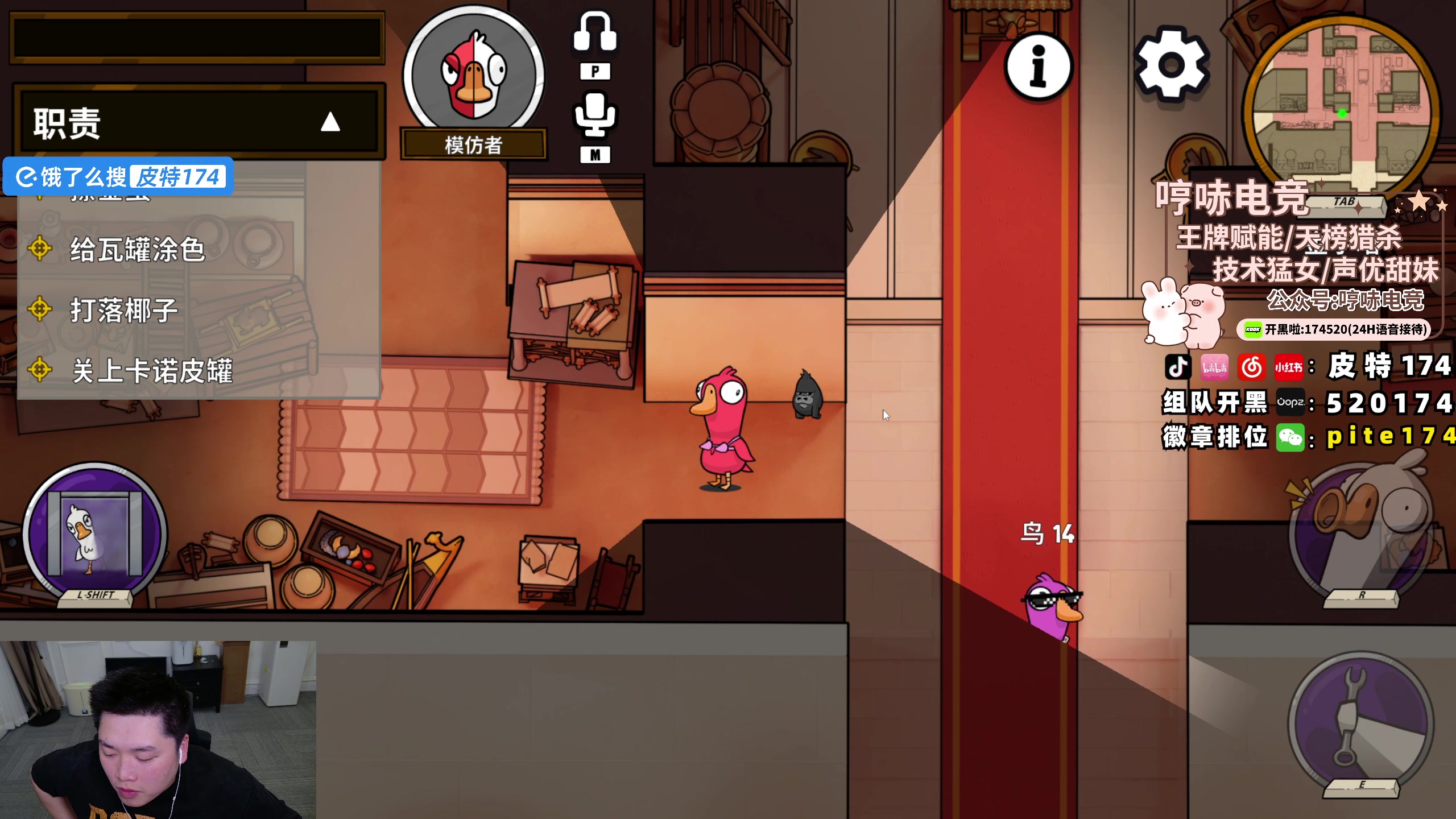Collapse the 职责 task list

point(330,122)
